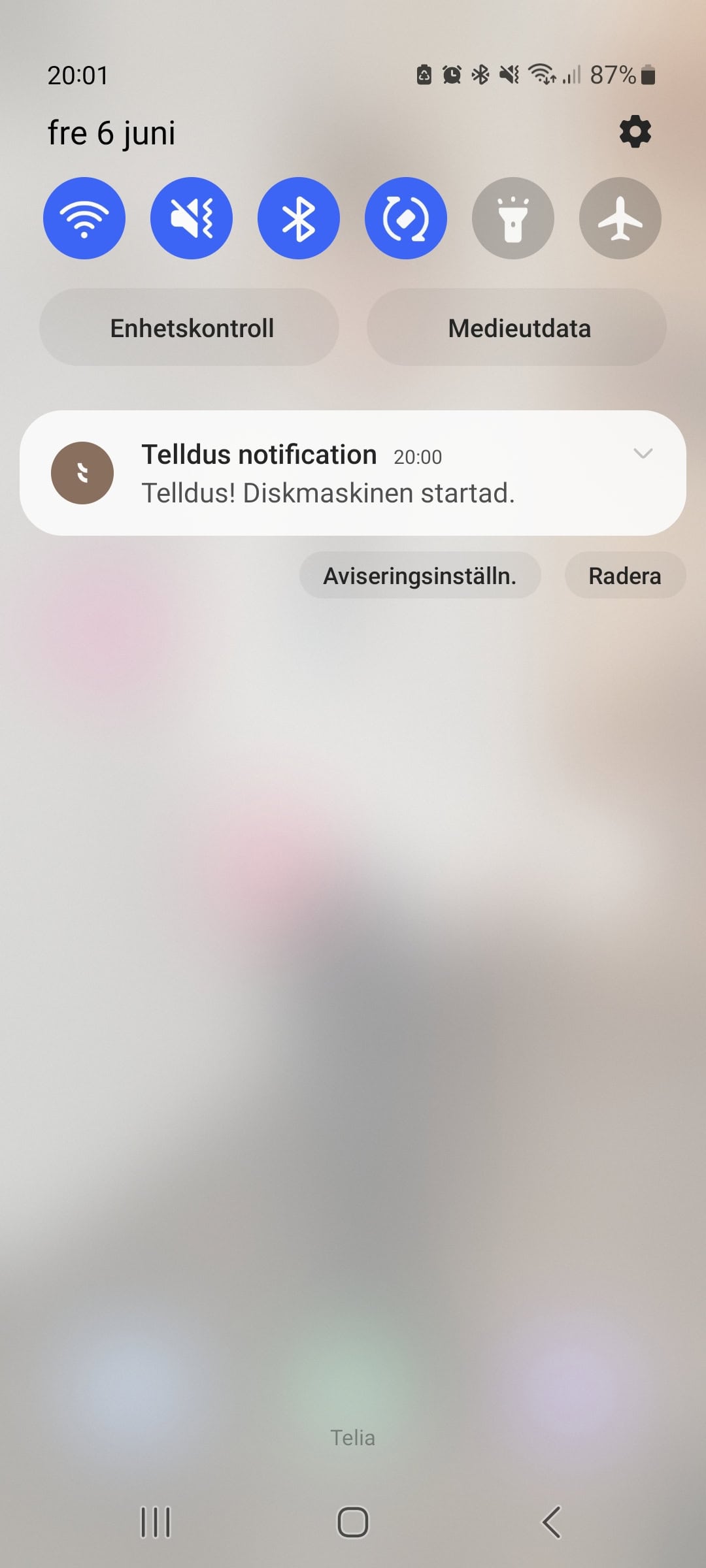Disable the Bluetooth toggle
This screenshot has width=706, height=1568.
pyautogui.click(x=299, y=218)
